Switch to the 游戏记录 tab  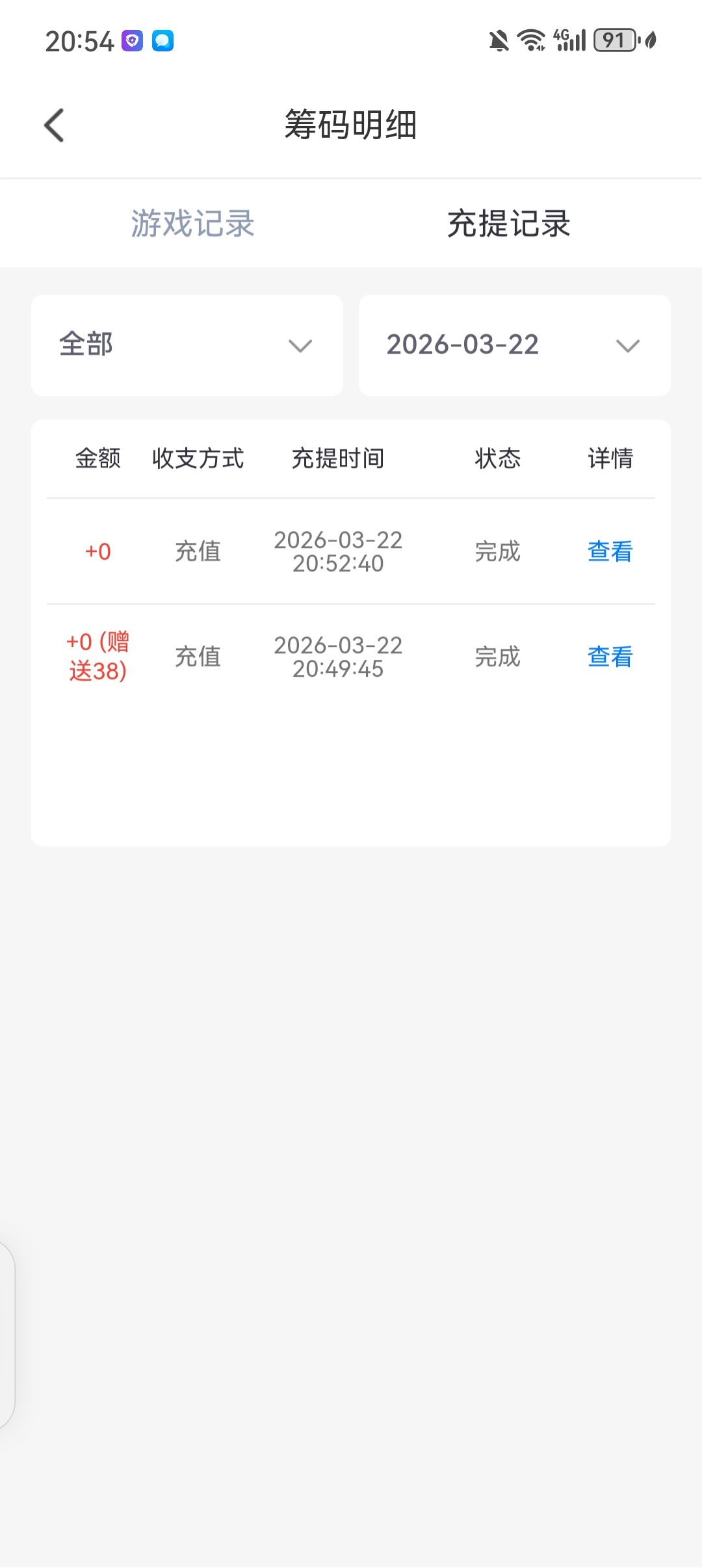[192, 224]
